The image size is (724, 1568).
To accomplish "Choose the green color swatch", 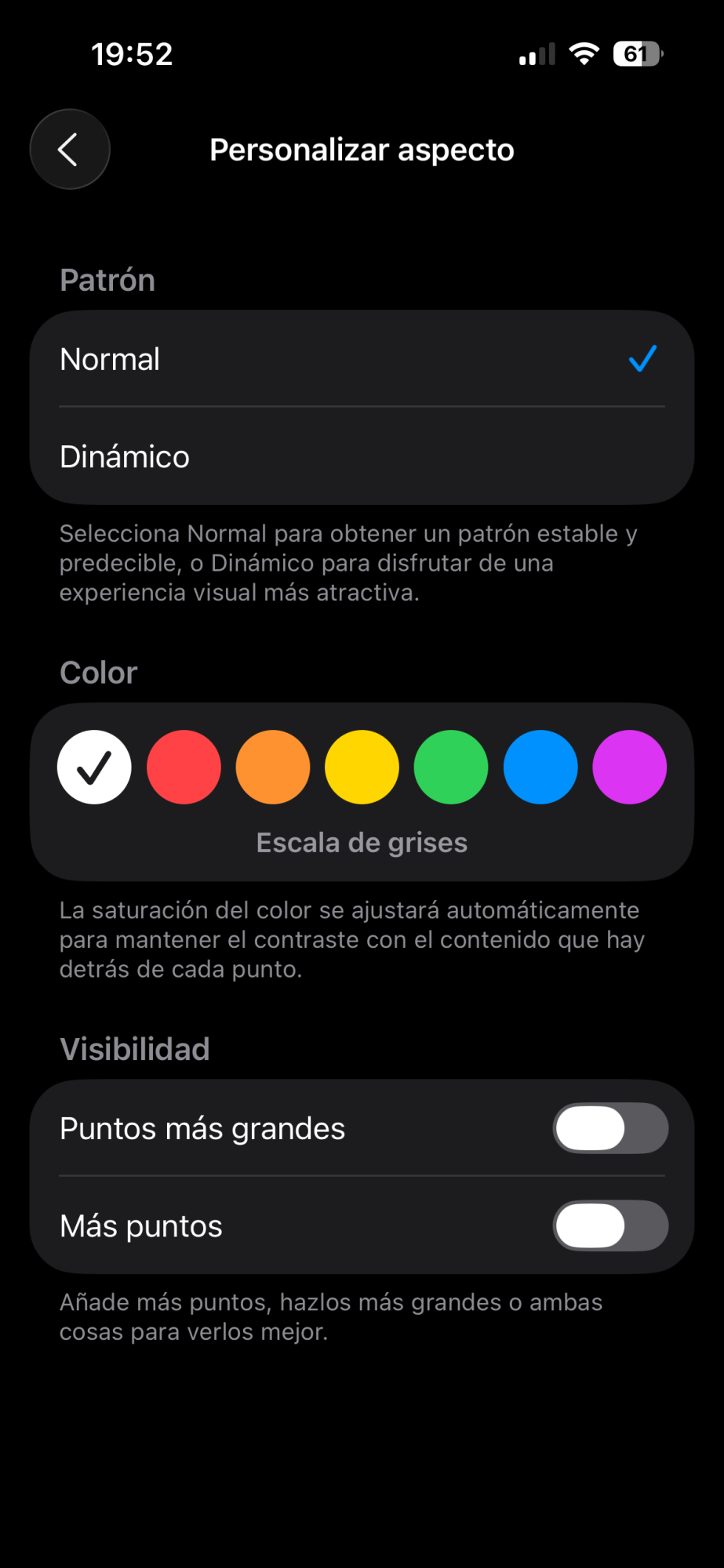I will pyautogui.click(x=451, y=767).
